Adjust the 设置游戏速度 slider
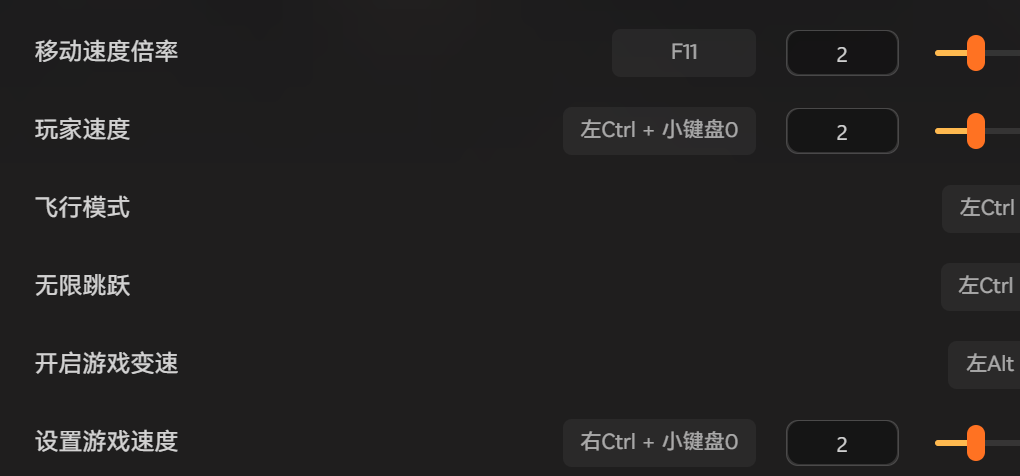 click(976, 442)
